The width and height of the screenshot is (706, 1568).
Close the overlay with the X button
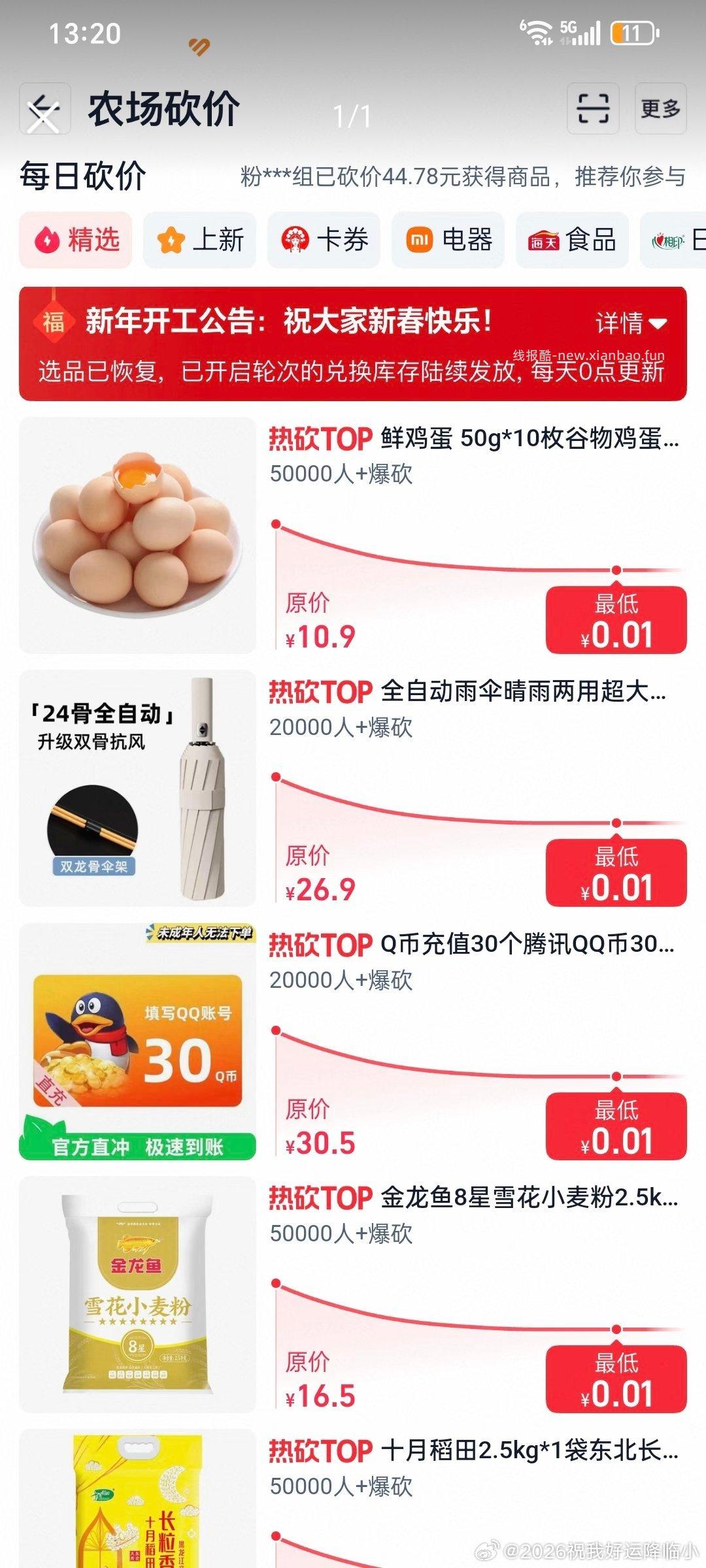click(43, 120)
